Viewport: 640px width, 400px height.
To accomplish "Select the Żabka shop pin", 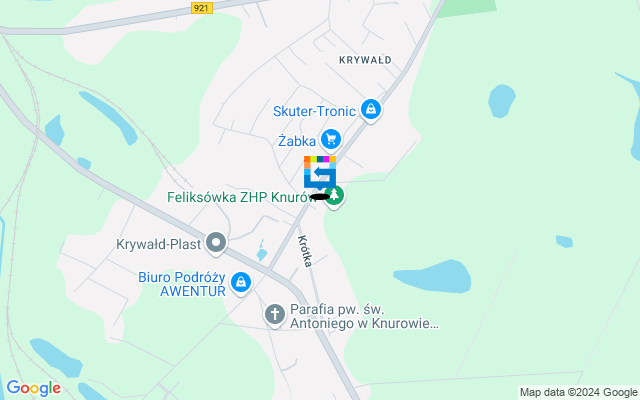I will pyautogui.click(x=330, y=140).
